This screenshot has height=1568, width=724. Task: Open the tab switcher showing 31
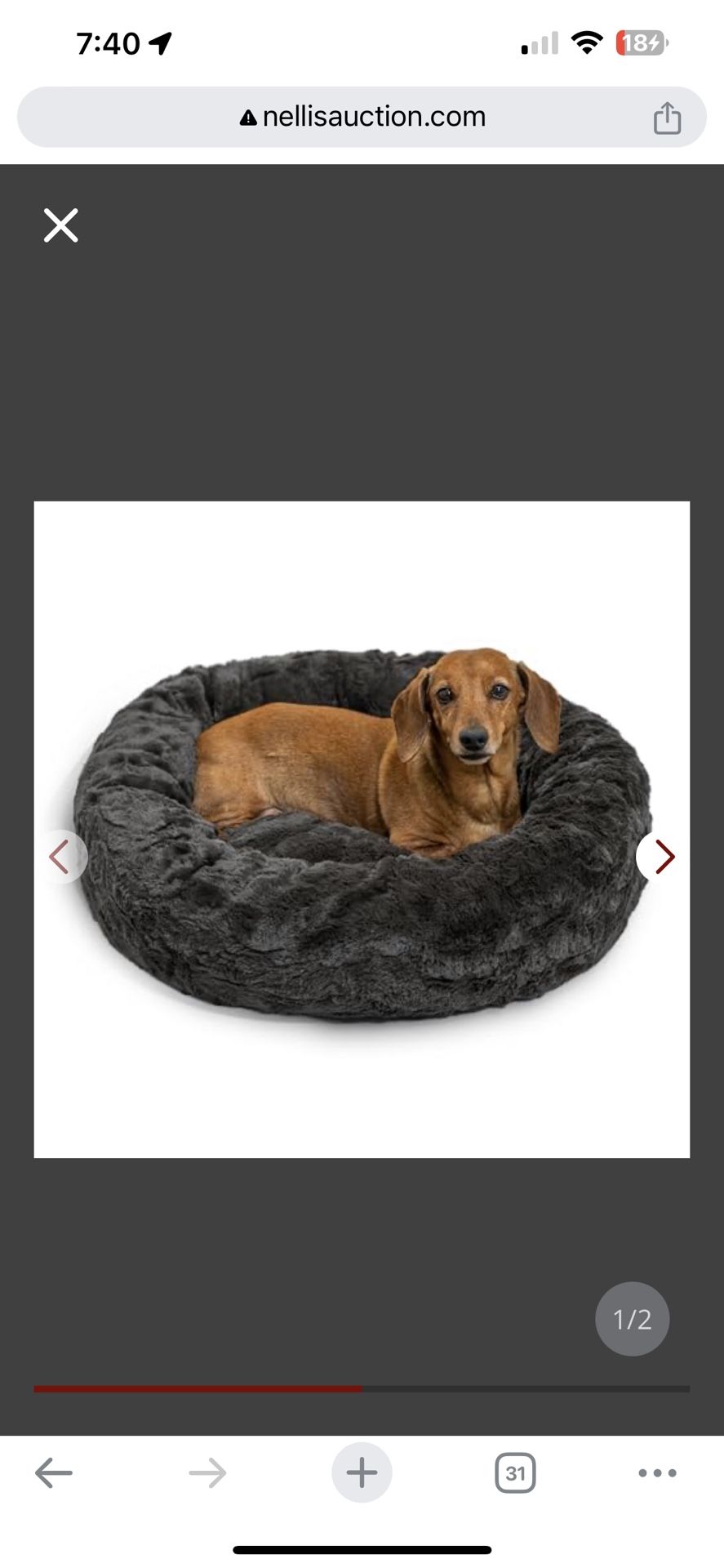pyautogui.click(x=515, y=1473)
